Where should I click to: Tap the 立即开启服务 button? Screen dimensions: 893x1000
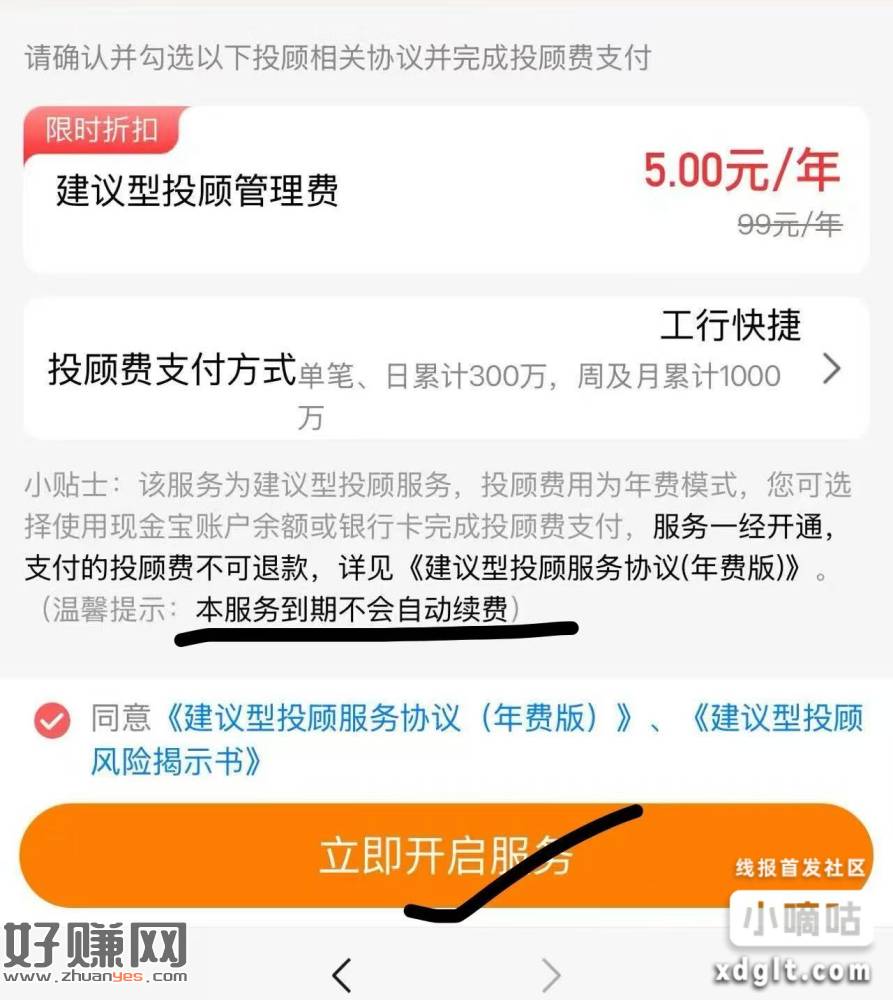[x=445, y=857]
